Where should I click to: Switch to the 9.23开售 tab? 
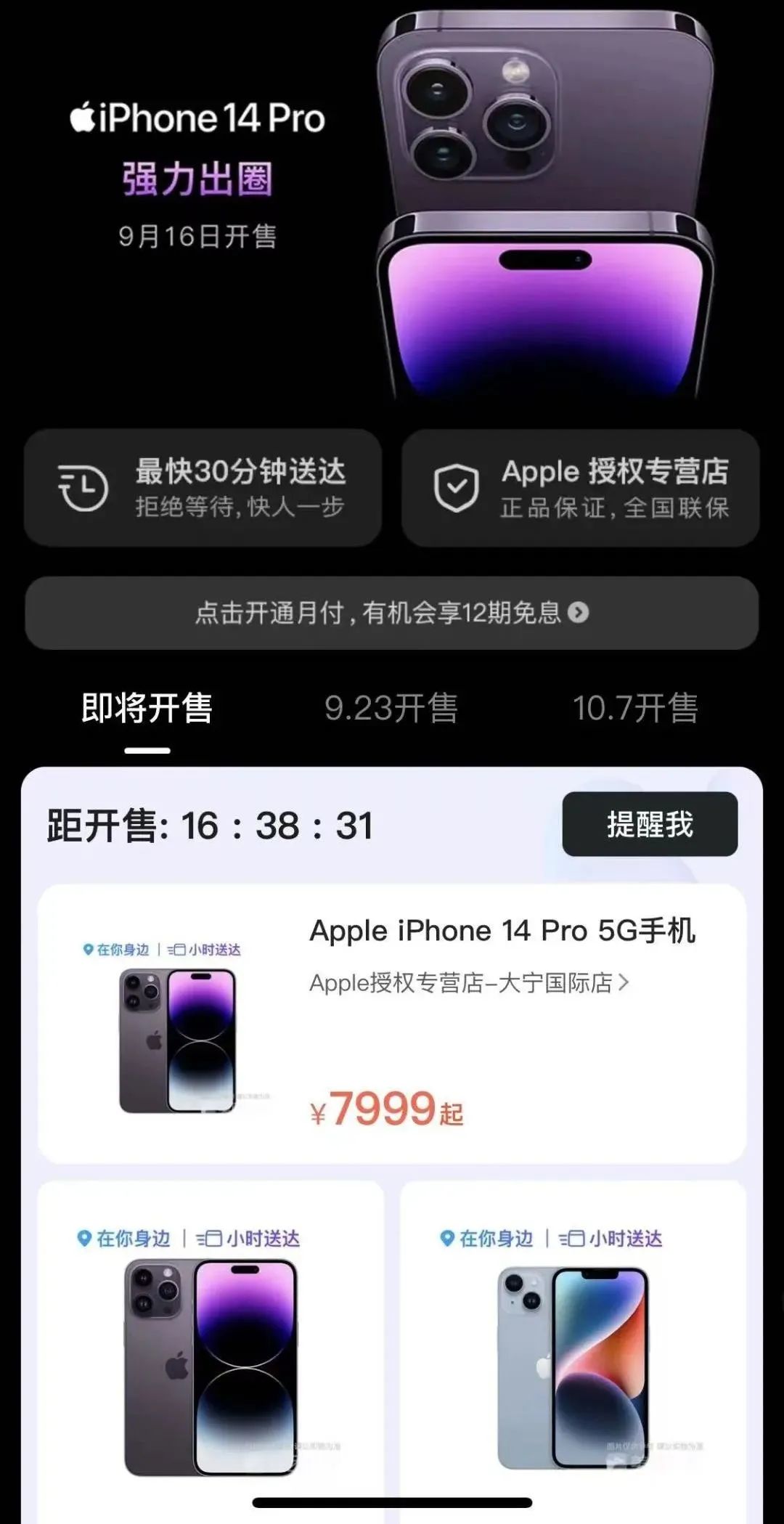391,708
